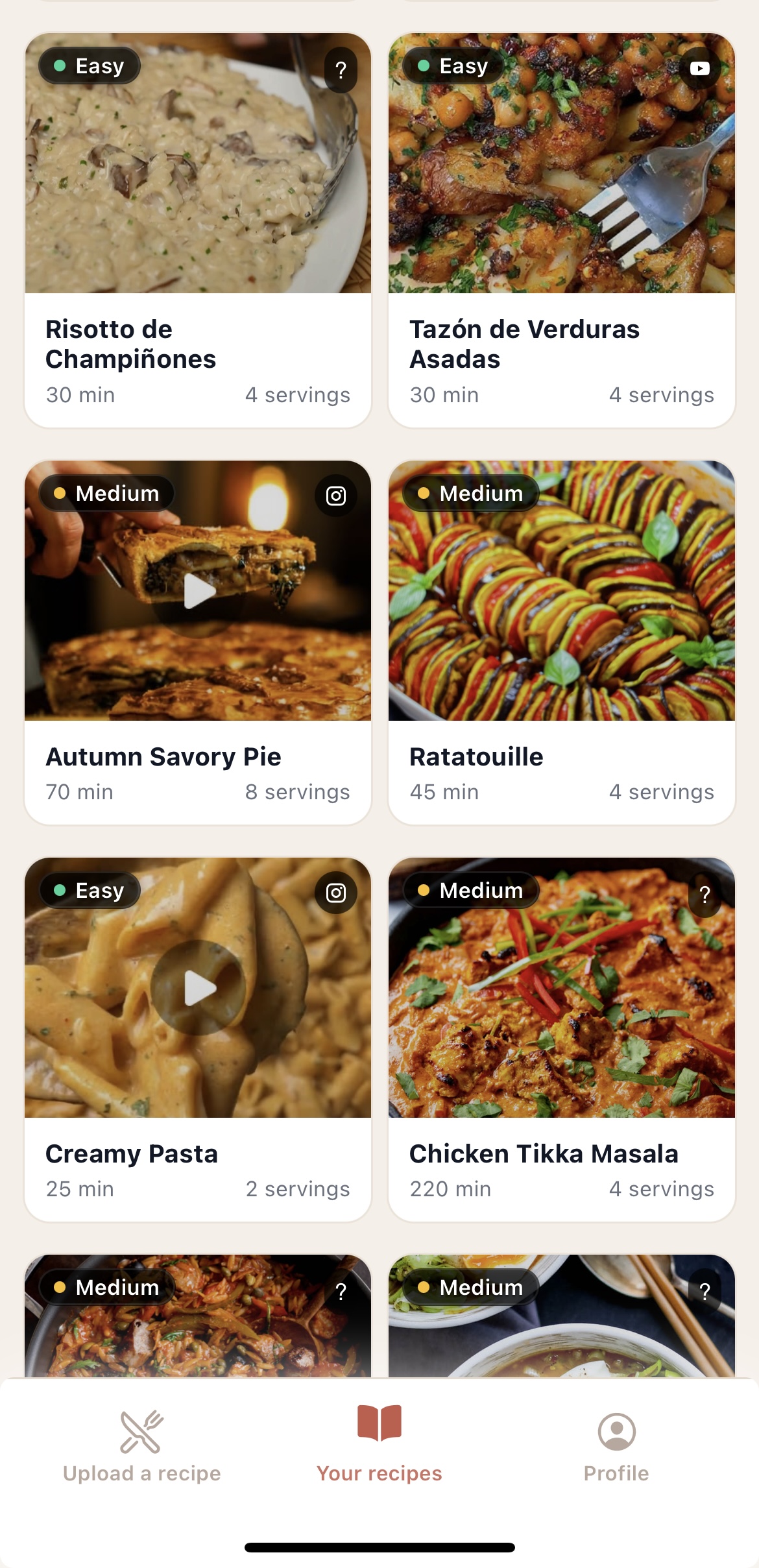
Task: Open the help icon on Chicken Tikka Masala
Action: point(705,892)
